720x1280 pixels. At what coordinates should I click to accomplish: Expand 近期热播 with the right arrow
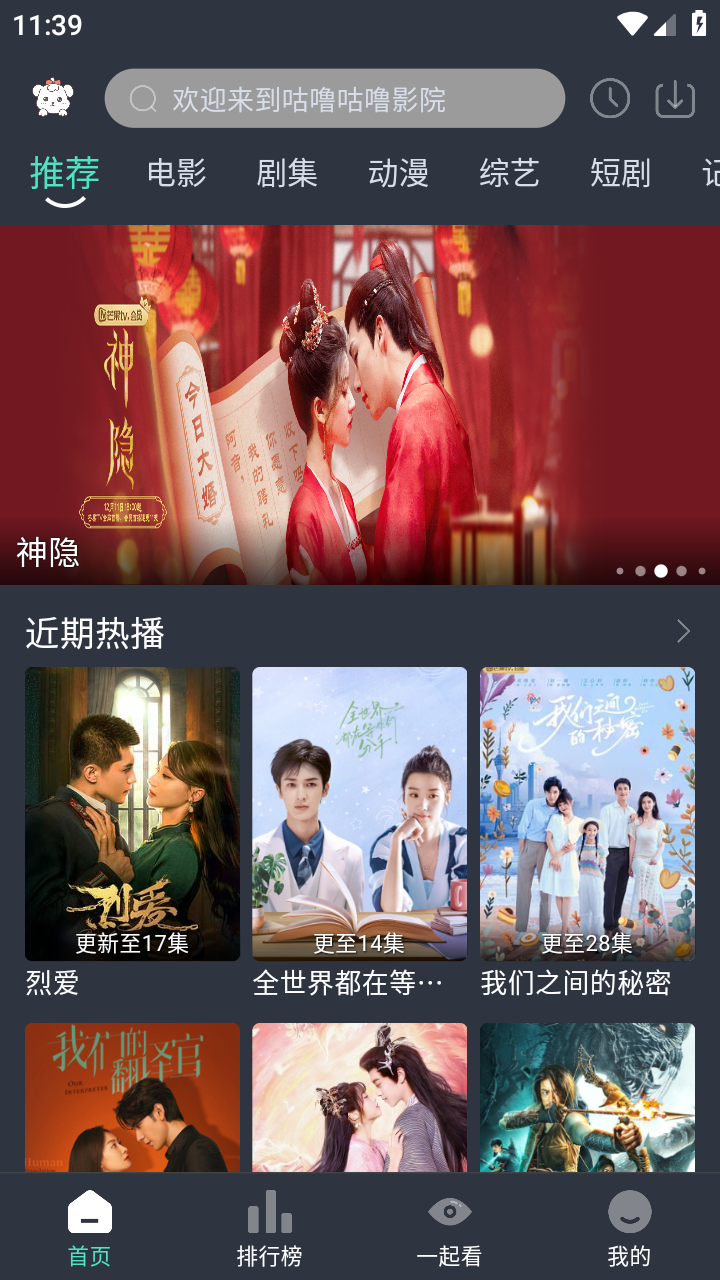click(683, 631)
